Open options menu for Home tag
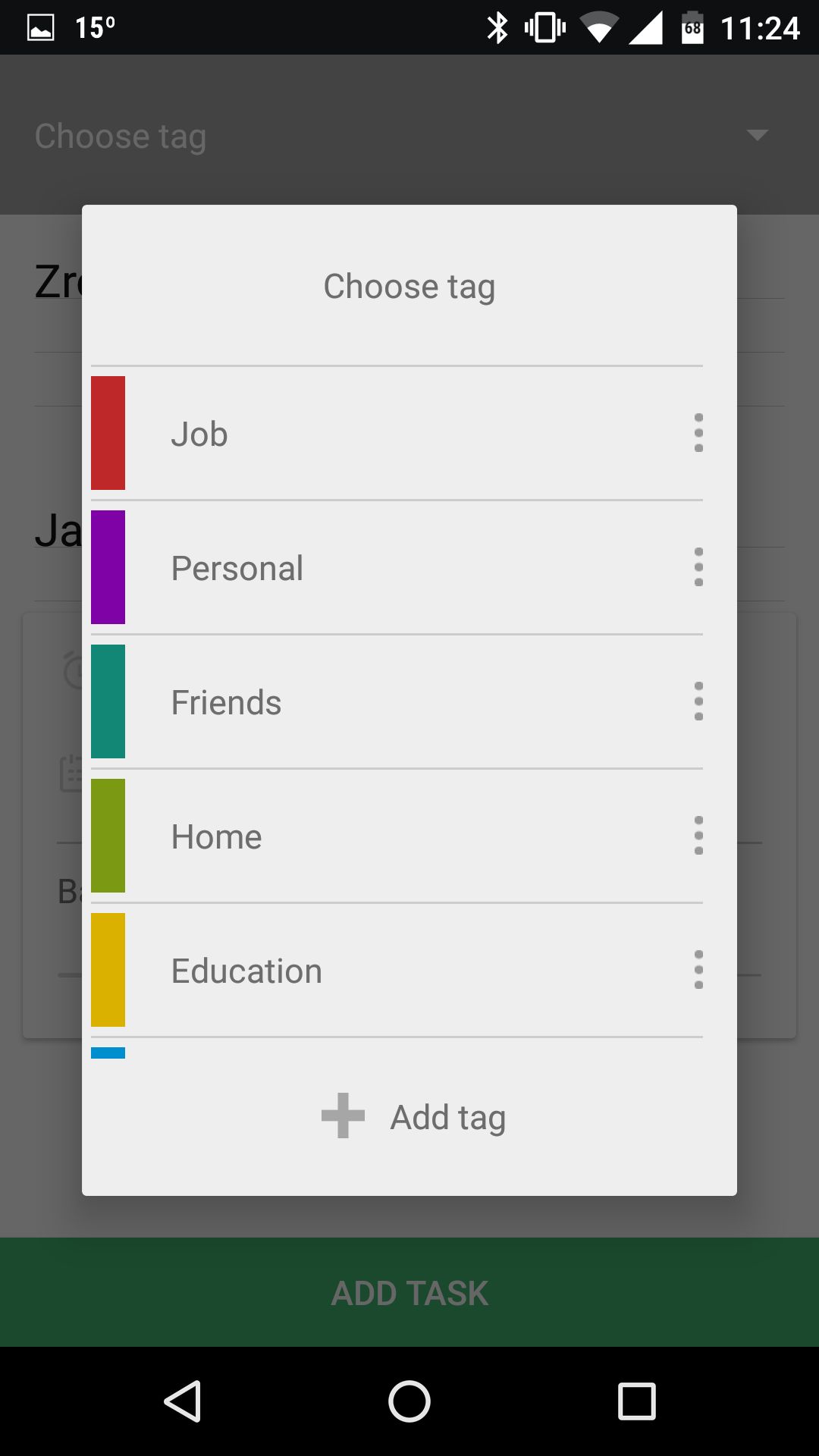The width and height of the screenshot is (819, 1456). [698, 836]
